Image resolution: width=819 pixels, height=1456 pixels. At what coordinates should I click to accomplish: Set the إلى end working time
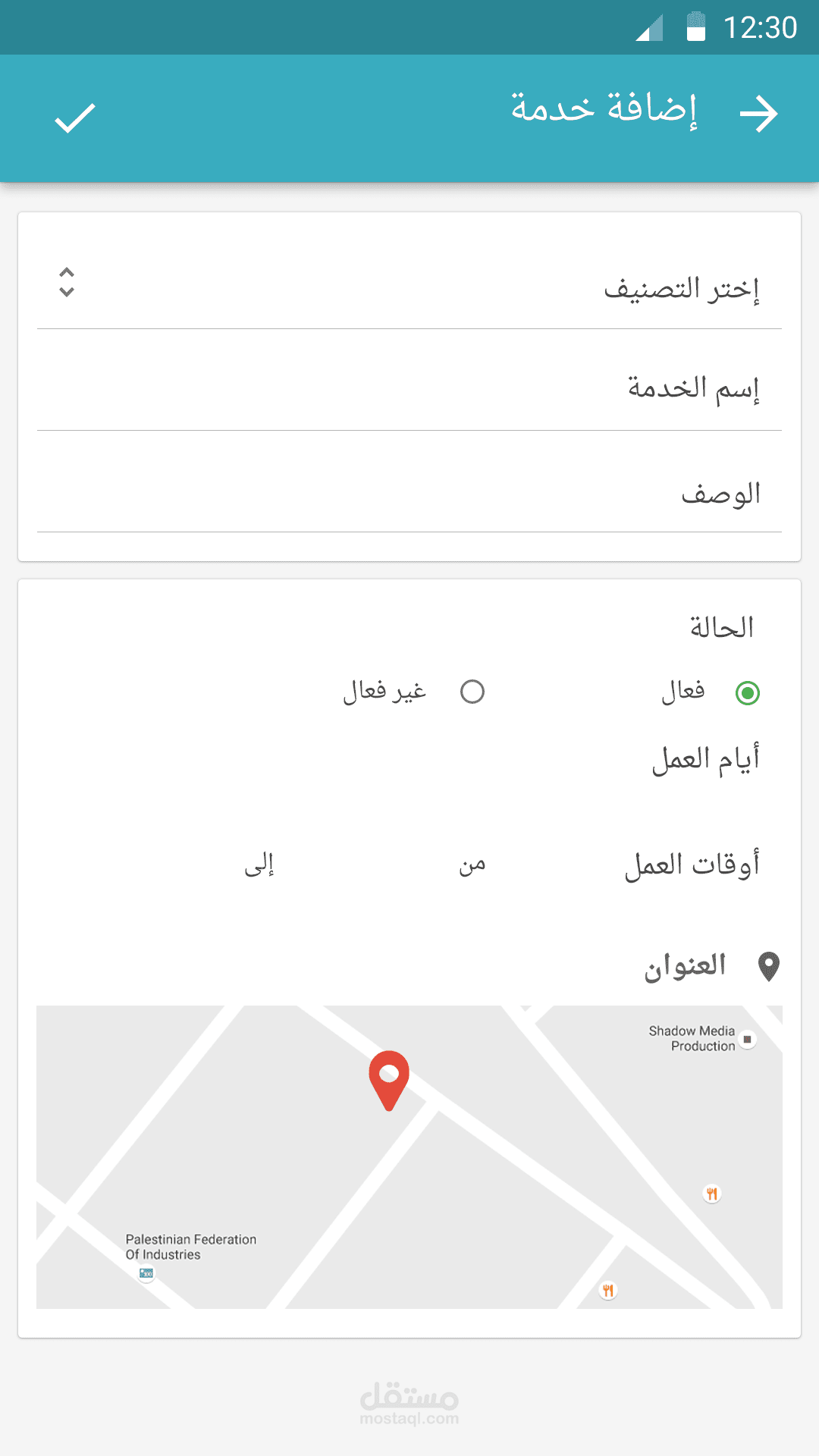[259, 865]
